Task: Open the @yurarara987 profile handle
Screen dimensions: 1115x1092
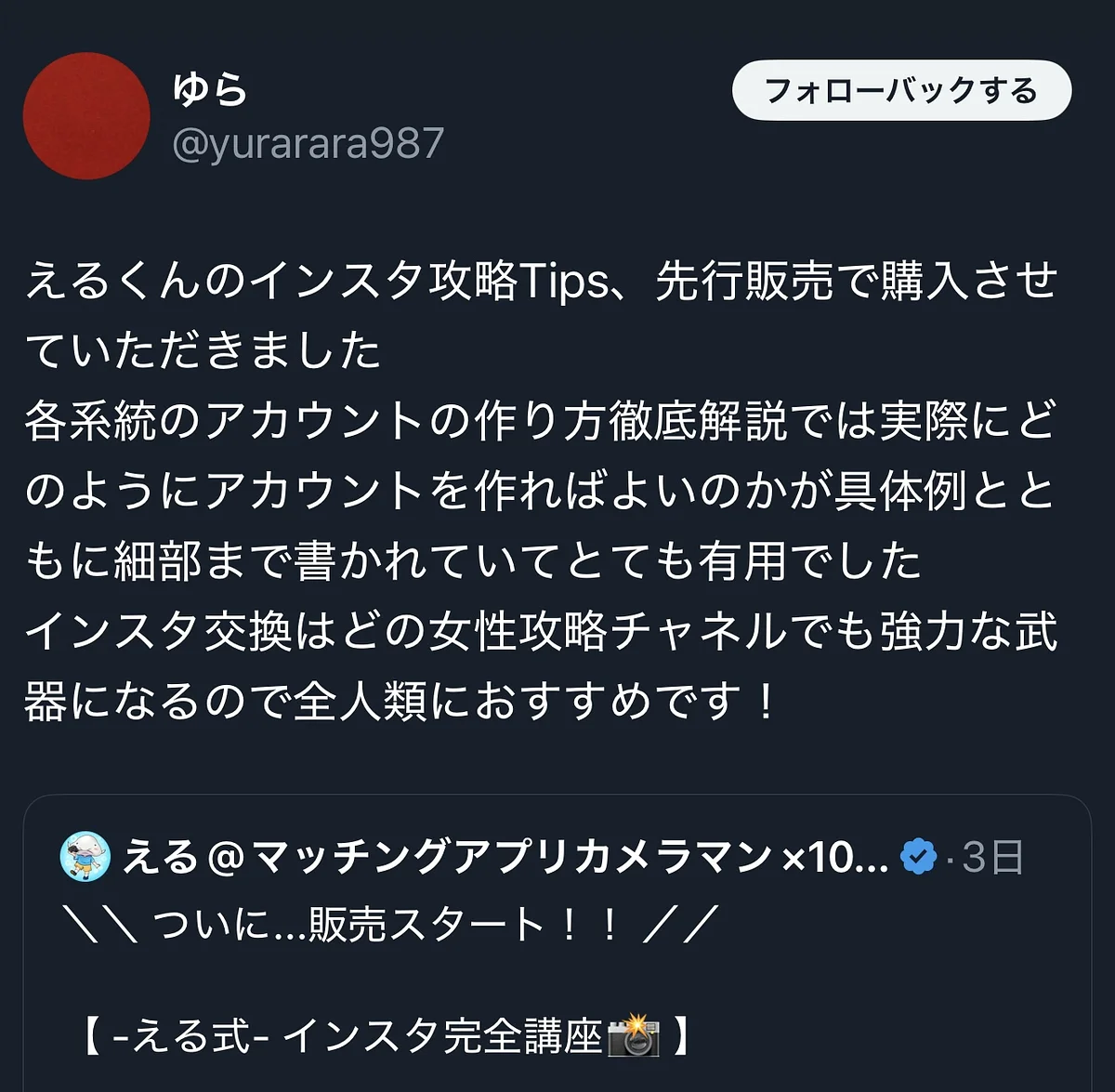Action: click(x=308, y=144)
